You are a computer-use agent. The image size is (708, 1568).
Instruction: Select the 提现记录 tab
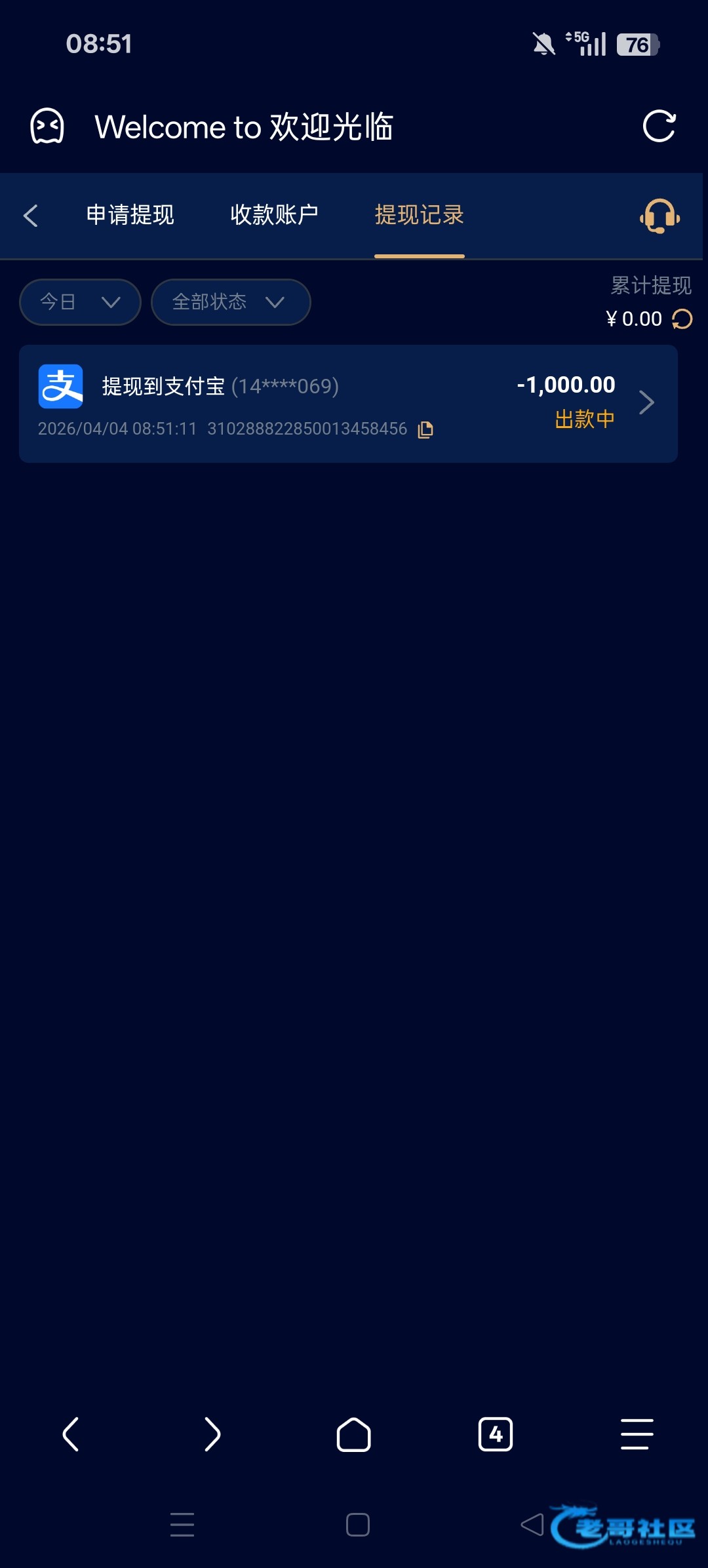click(x=419, y=215)
